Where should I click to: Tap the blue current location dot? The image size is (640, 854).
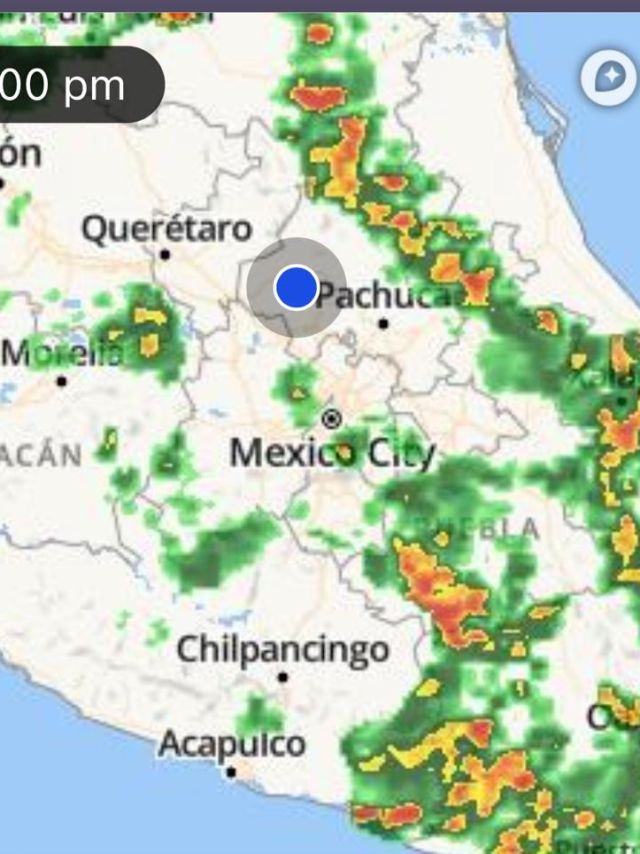296,288
